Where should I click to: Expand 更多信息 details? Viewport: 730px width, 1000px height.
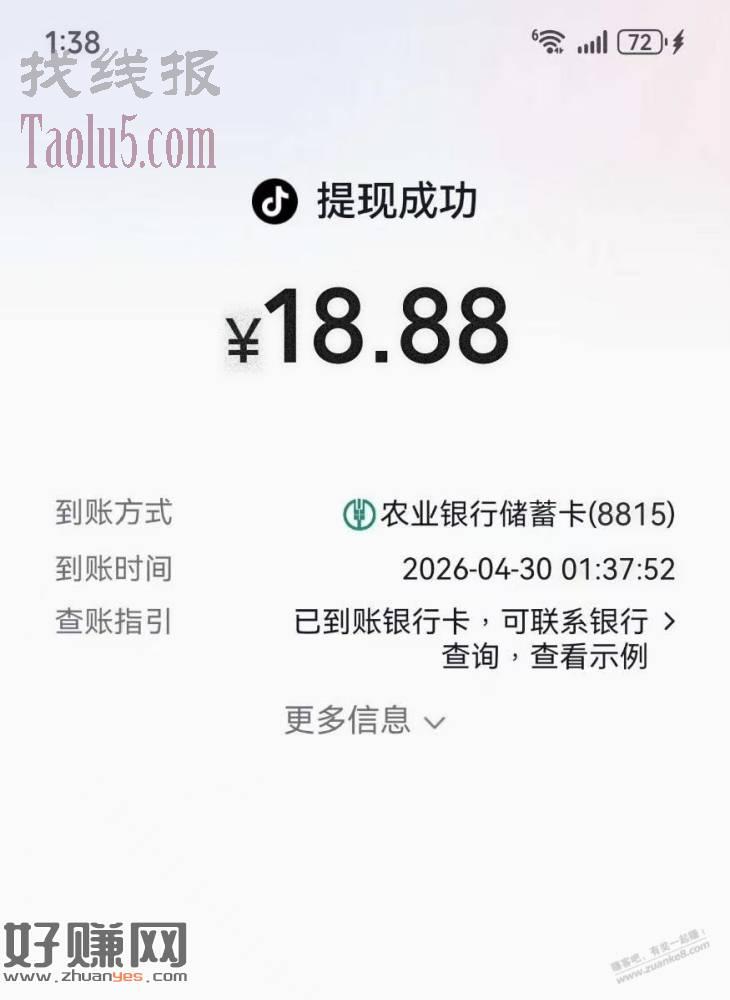(364, 720)
